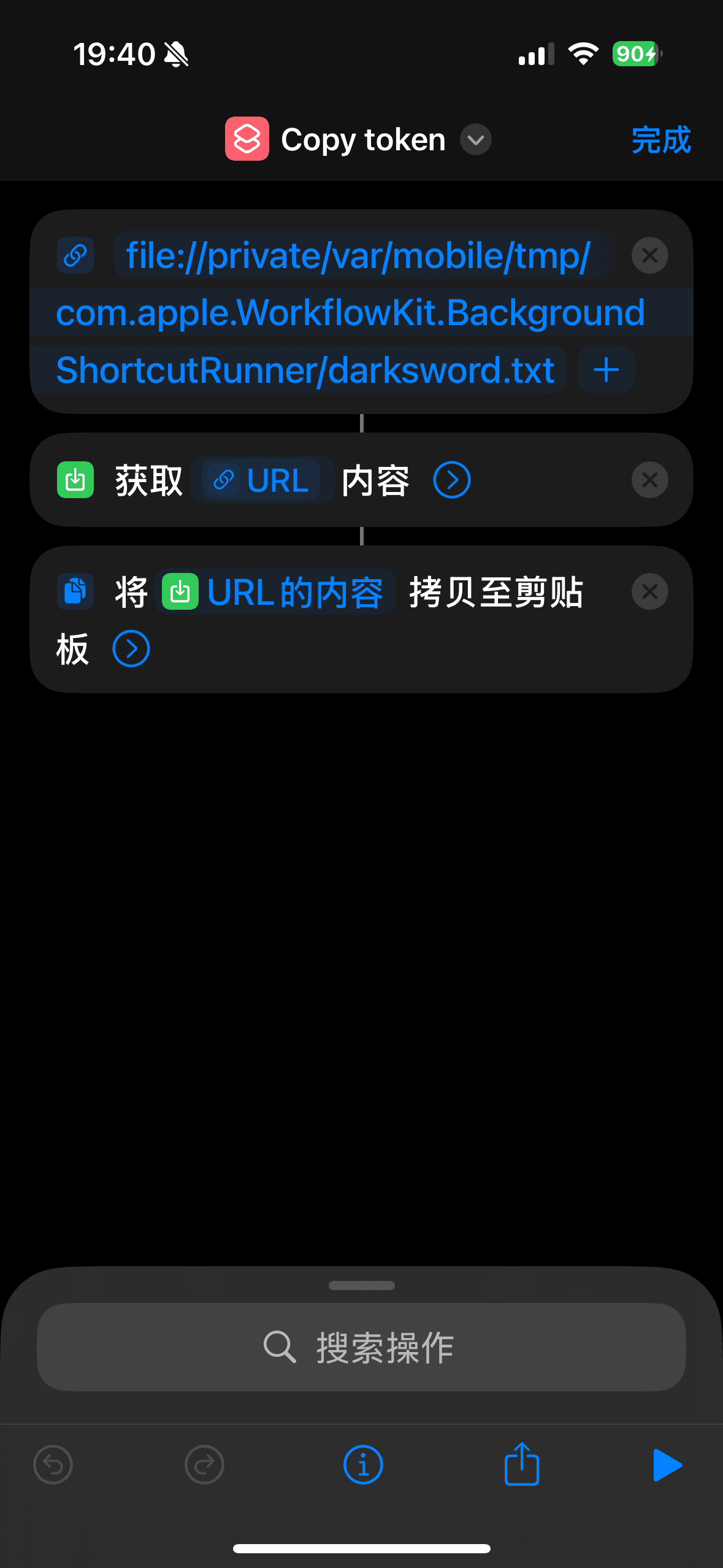Expand options of the copy to clipboard action
Screen dimensions: 723x1568
[x=131, y=648]
